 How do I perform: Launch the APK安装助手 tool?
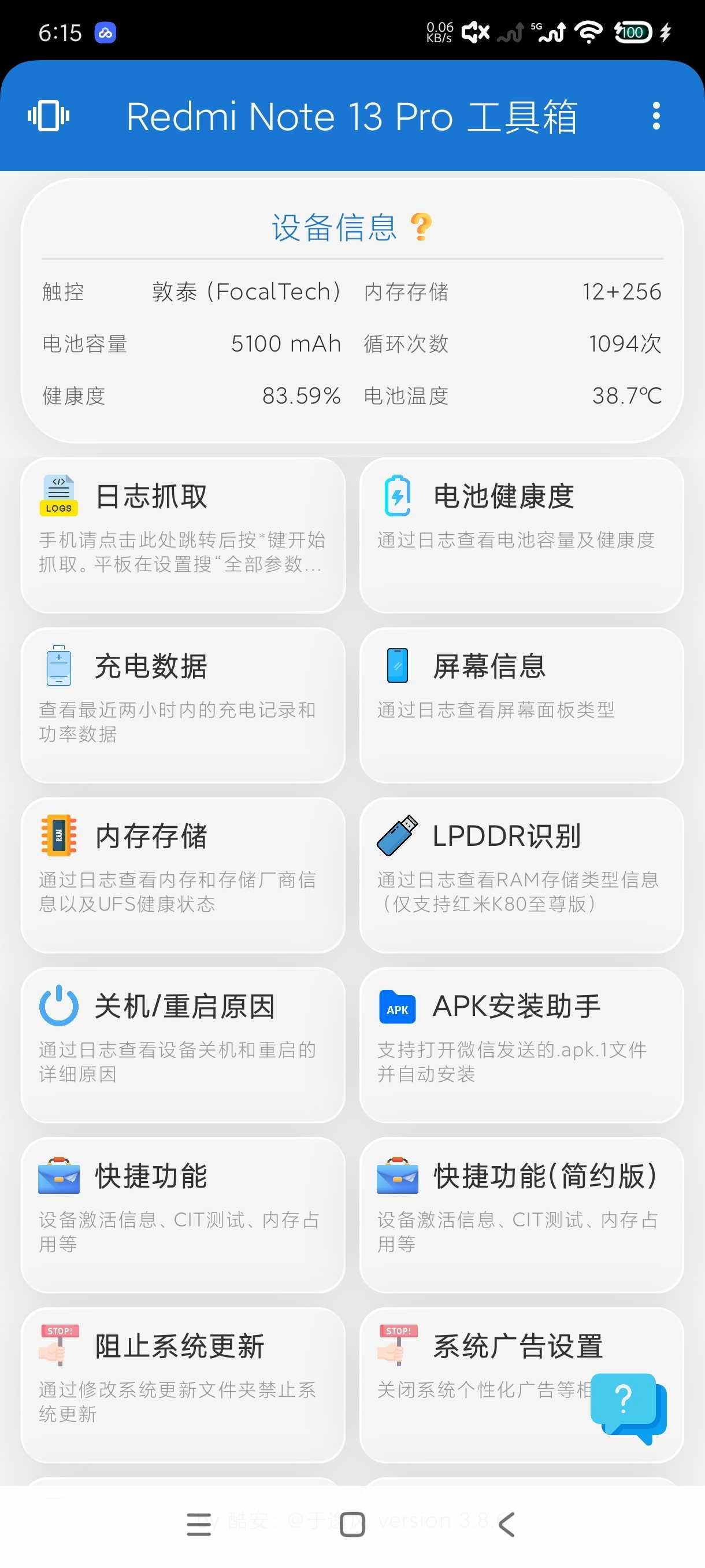(x=521, y=1045)
